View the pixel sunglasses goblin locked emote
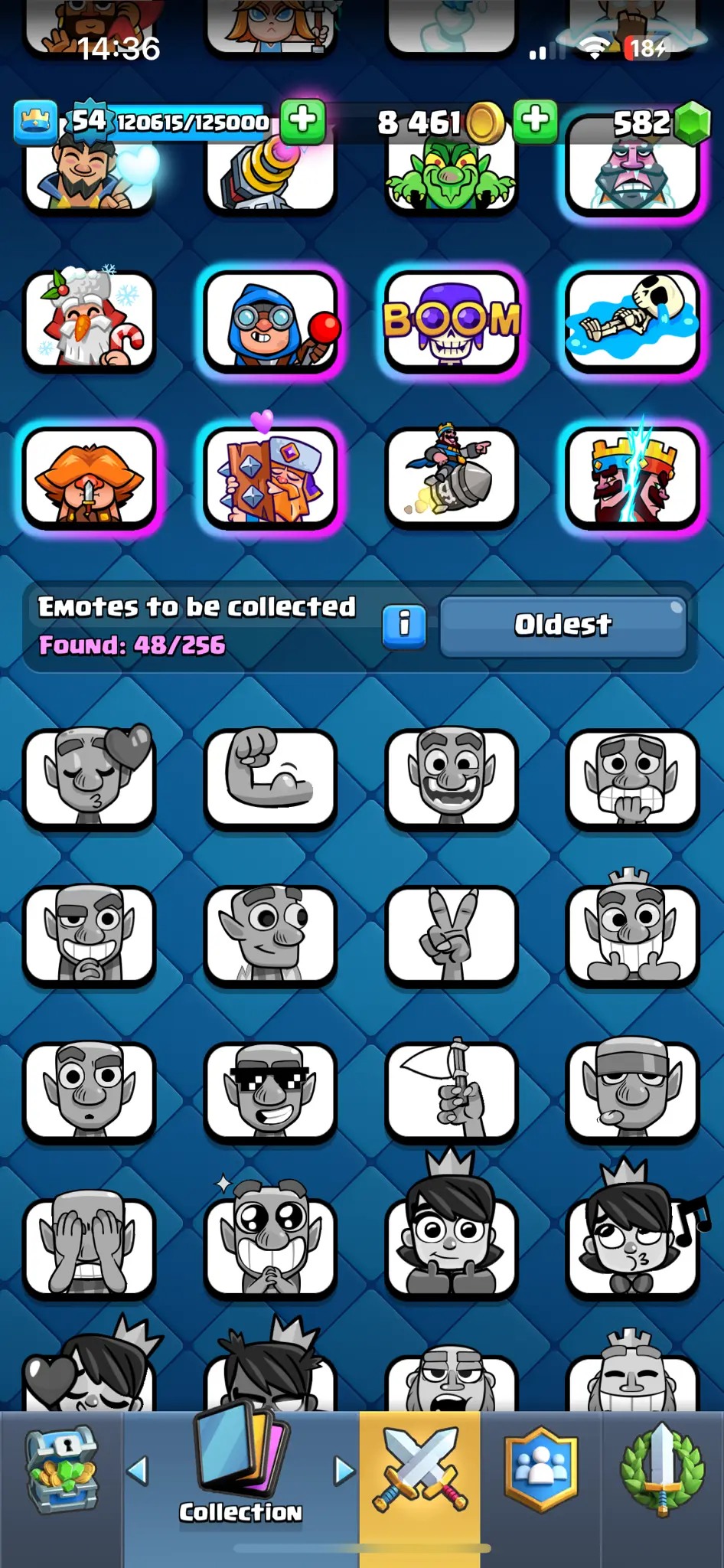This screenshot has height=1568, width=724. pyautogui.click(x=270, y=1091)
